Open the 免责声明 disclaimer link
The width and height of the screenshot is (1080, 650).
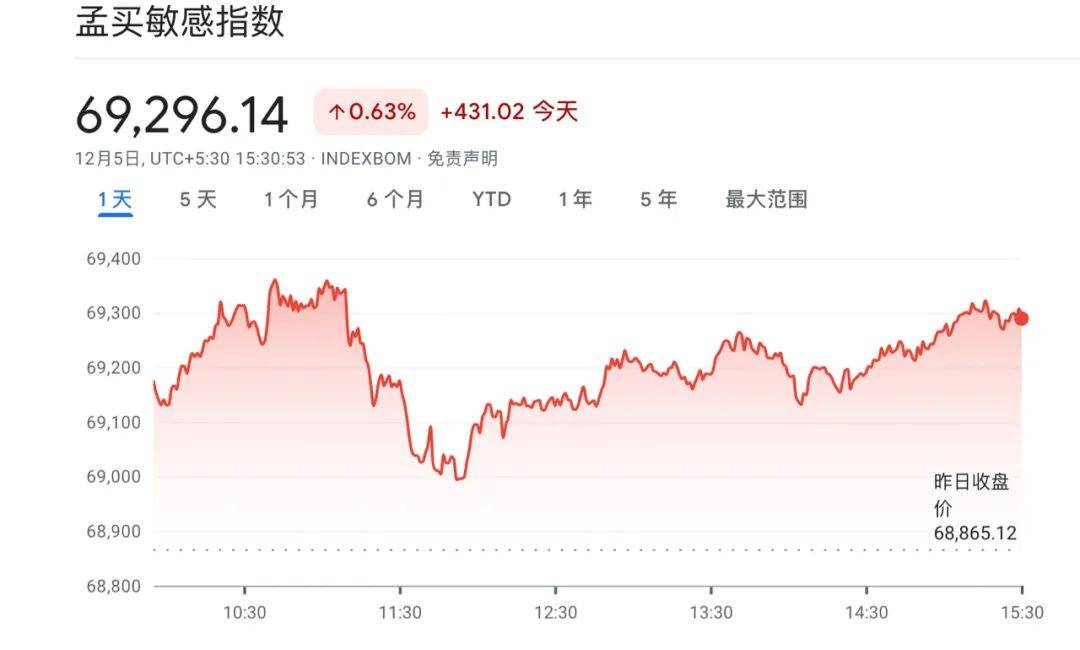462,158
